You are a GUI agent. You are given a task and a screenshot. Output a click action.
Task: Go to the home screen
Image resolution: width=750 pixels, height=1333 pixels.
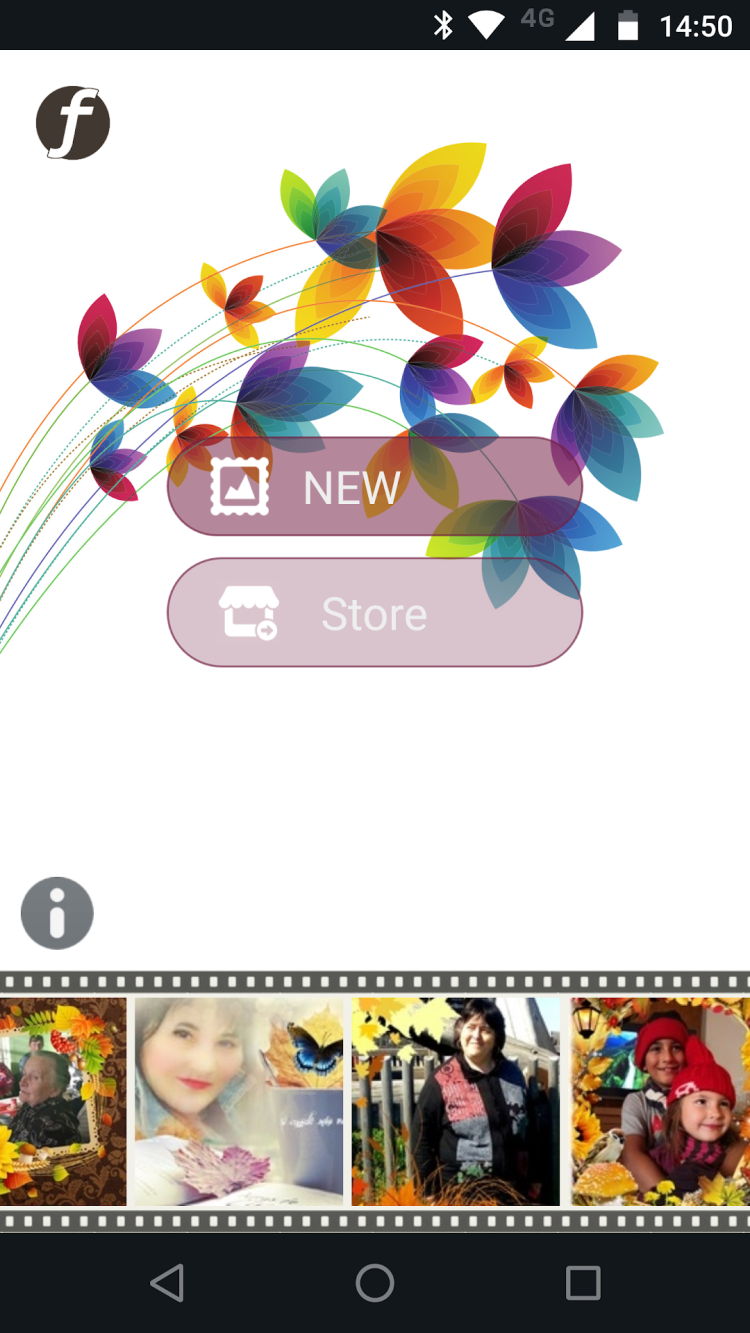click(x=375, y=1282)
